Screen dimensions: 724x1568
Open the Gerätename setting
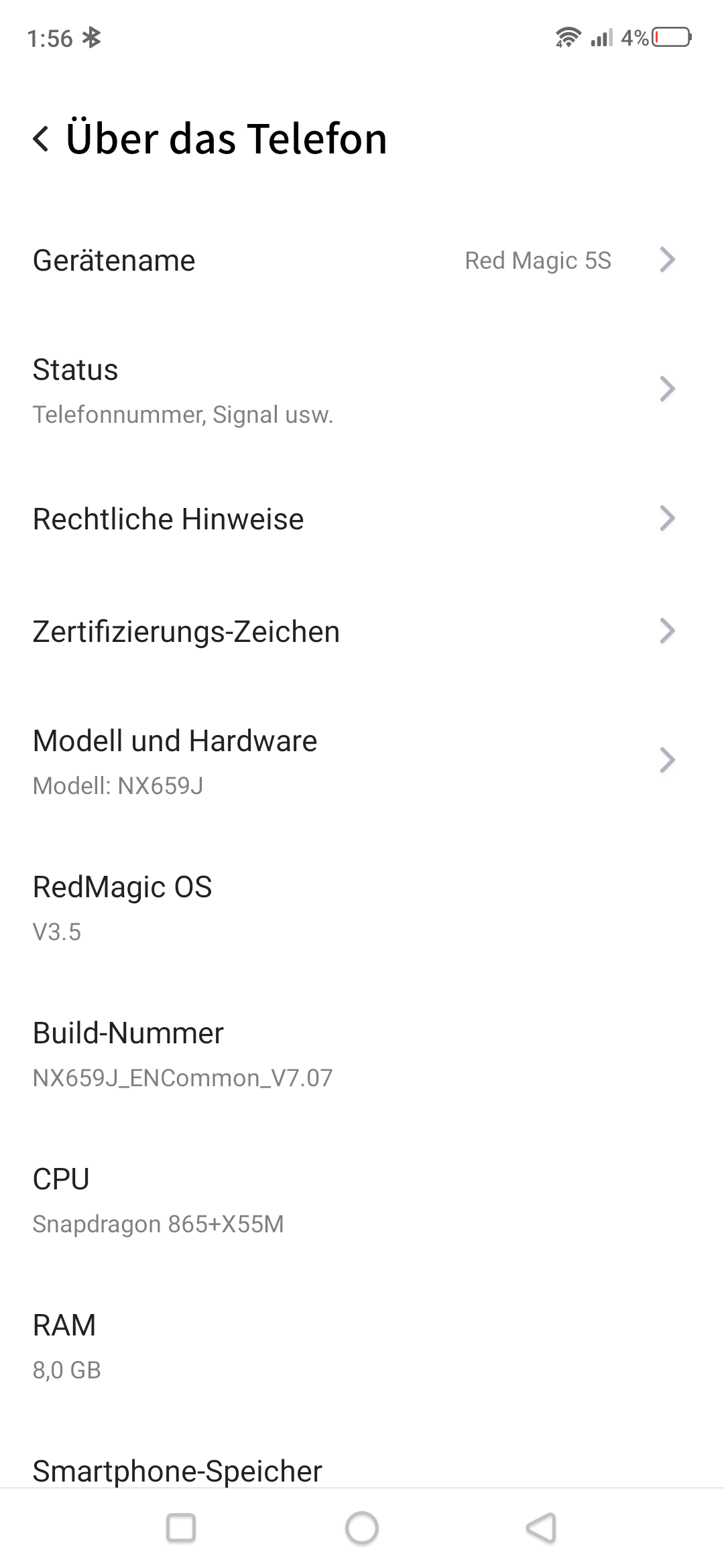click(362, 260)
